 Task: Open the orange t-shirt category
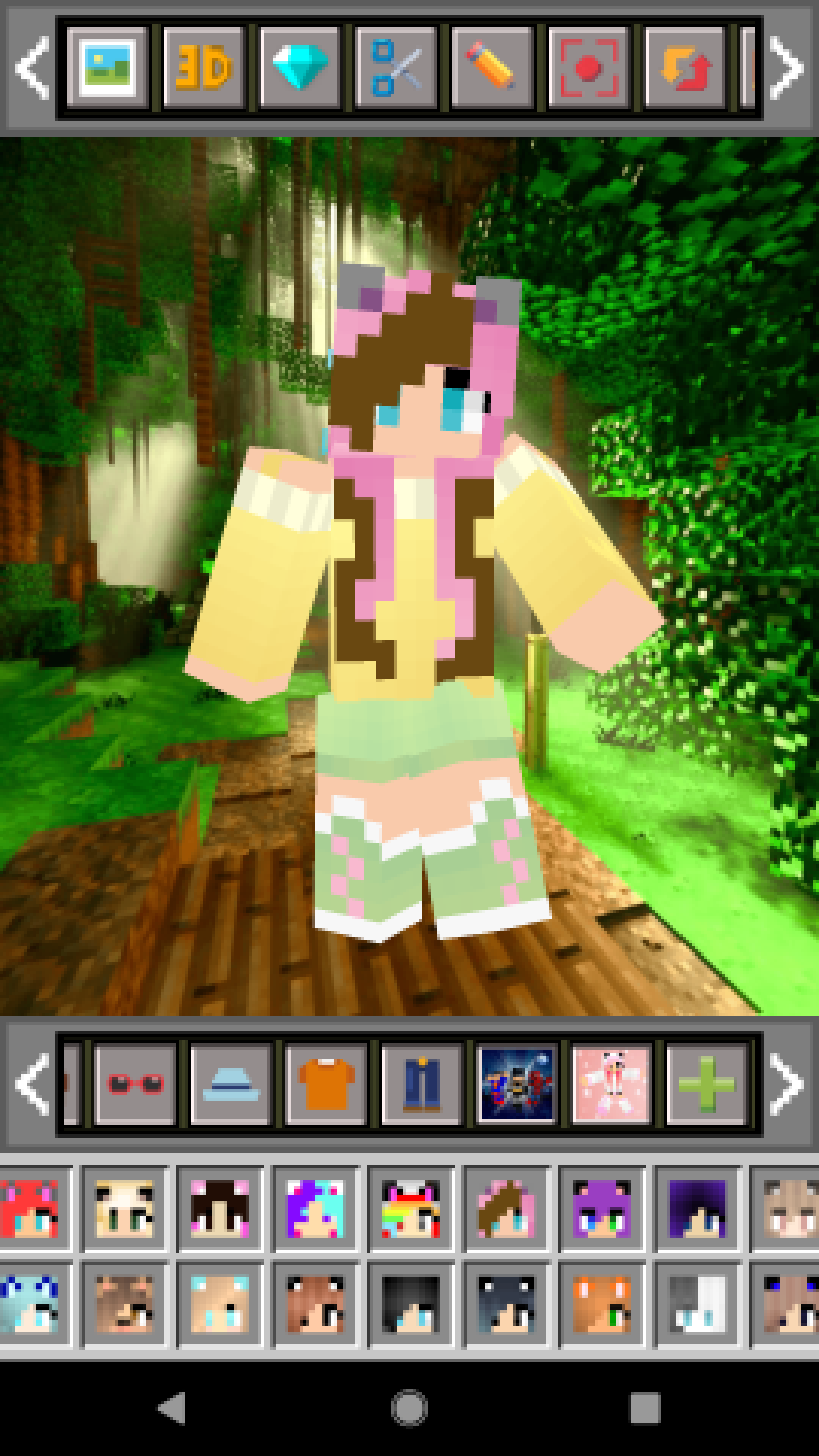pos(327,1084)
